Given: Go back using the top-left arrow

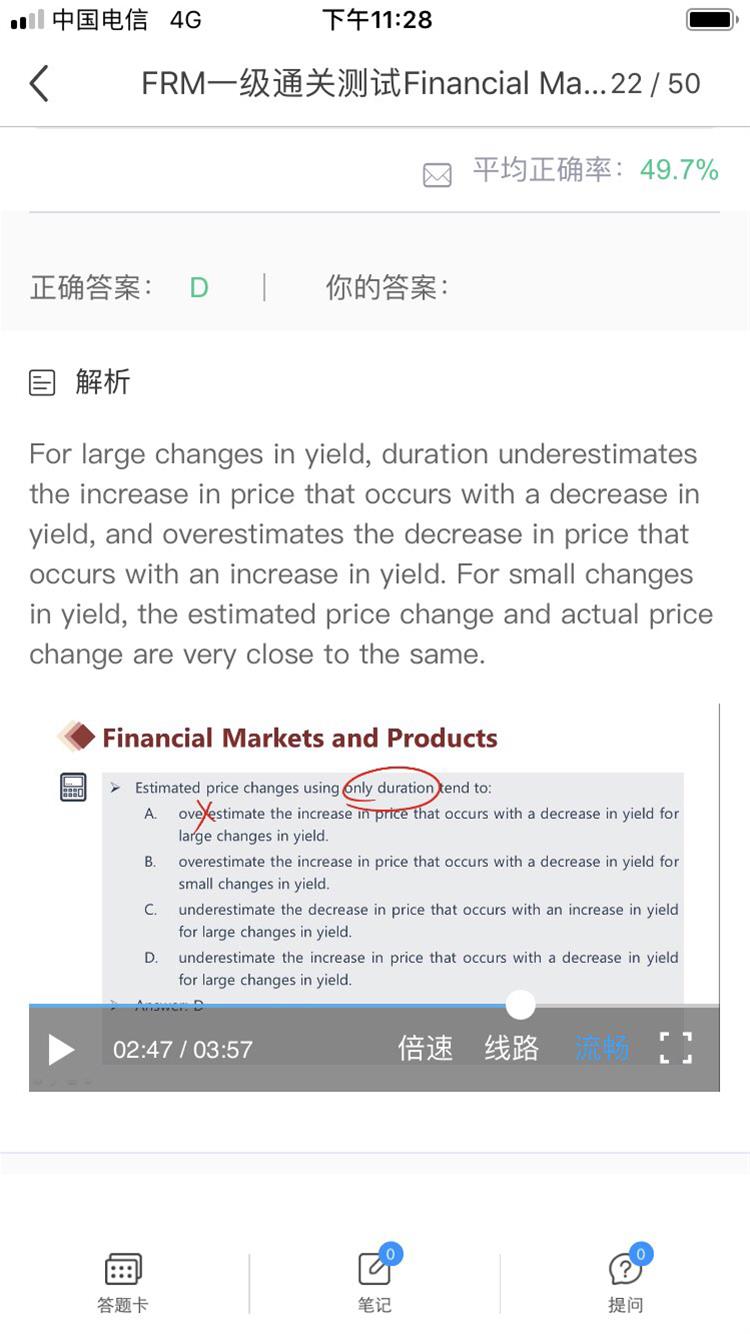Looking at the screenshot, I should tap(39, 83).
